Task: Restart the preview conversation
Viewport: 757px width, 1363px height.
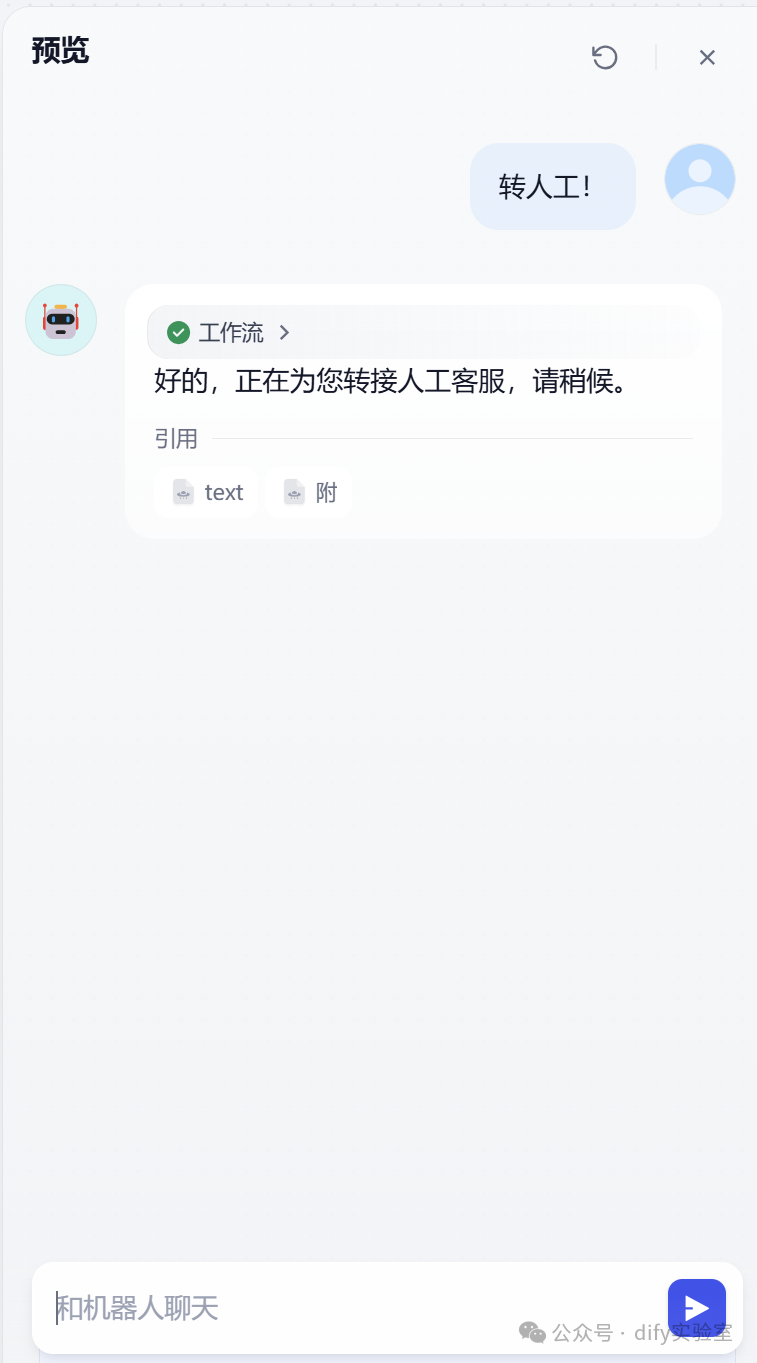Action: [x=605, y=57]
